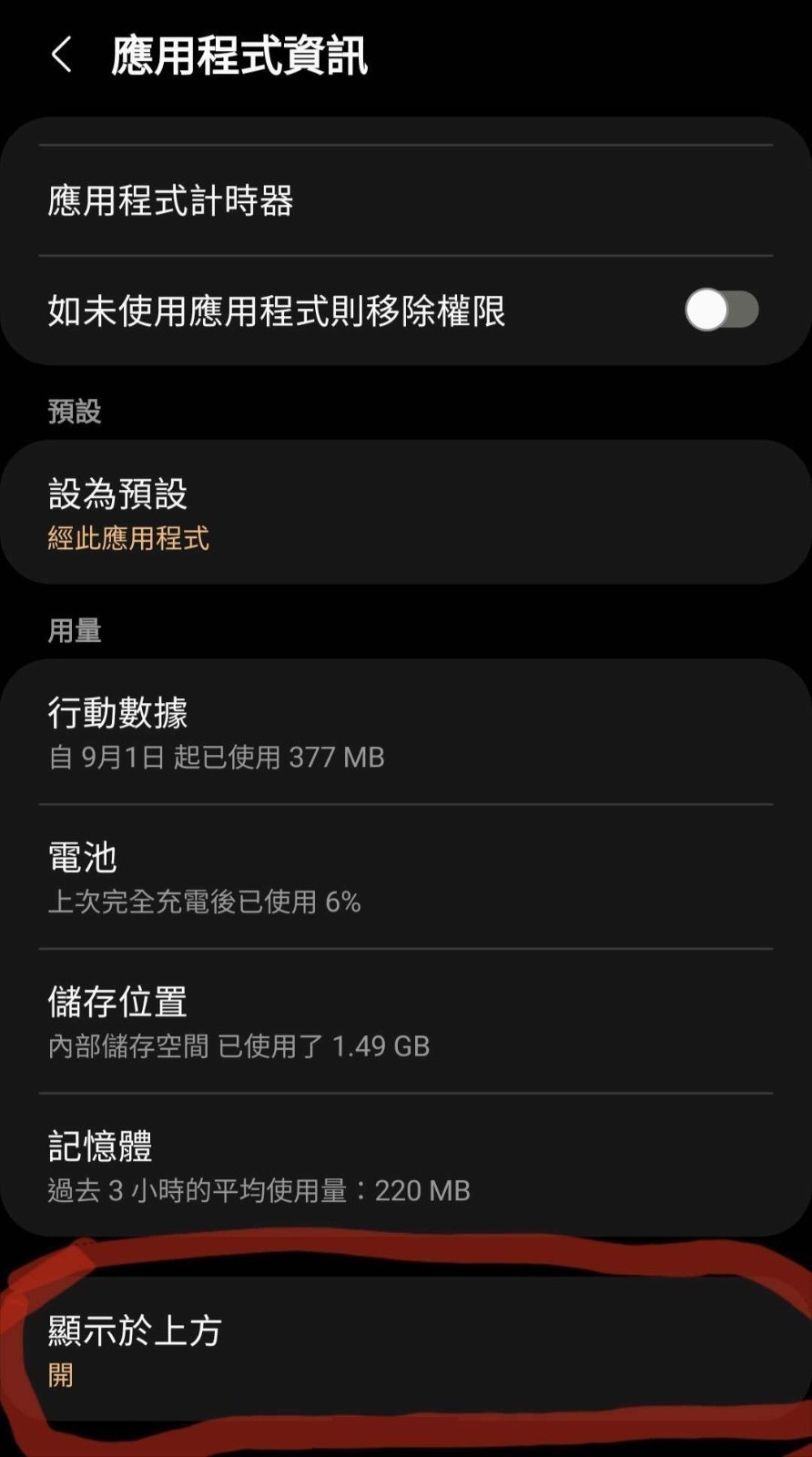Tap the 1.49 GB internal storage text
812x1457 pixels.
pyautogui.click(x=240, y=1047)
